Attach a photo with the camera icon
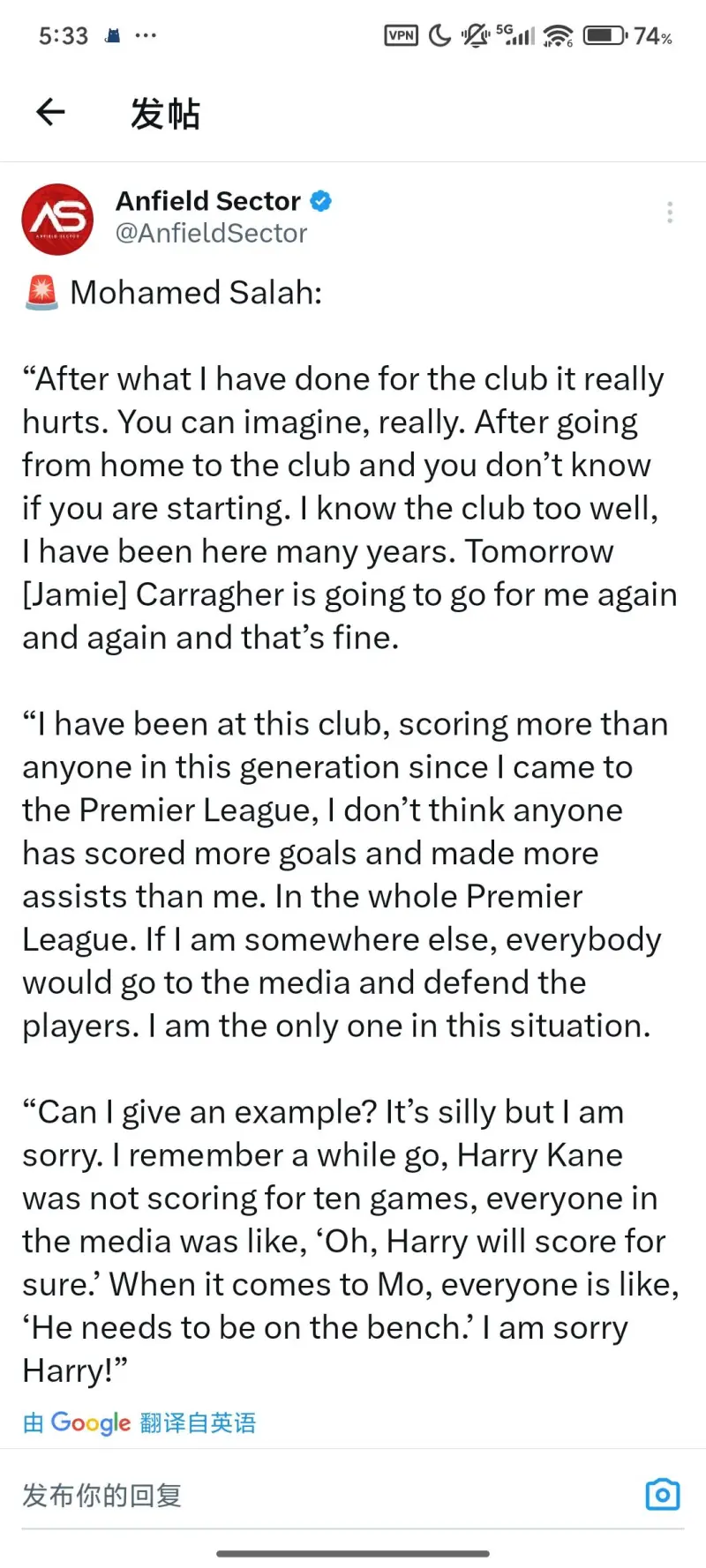The height and width of the screenshot is (1568, 706). [663, 1494]
